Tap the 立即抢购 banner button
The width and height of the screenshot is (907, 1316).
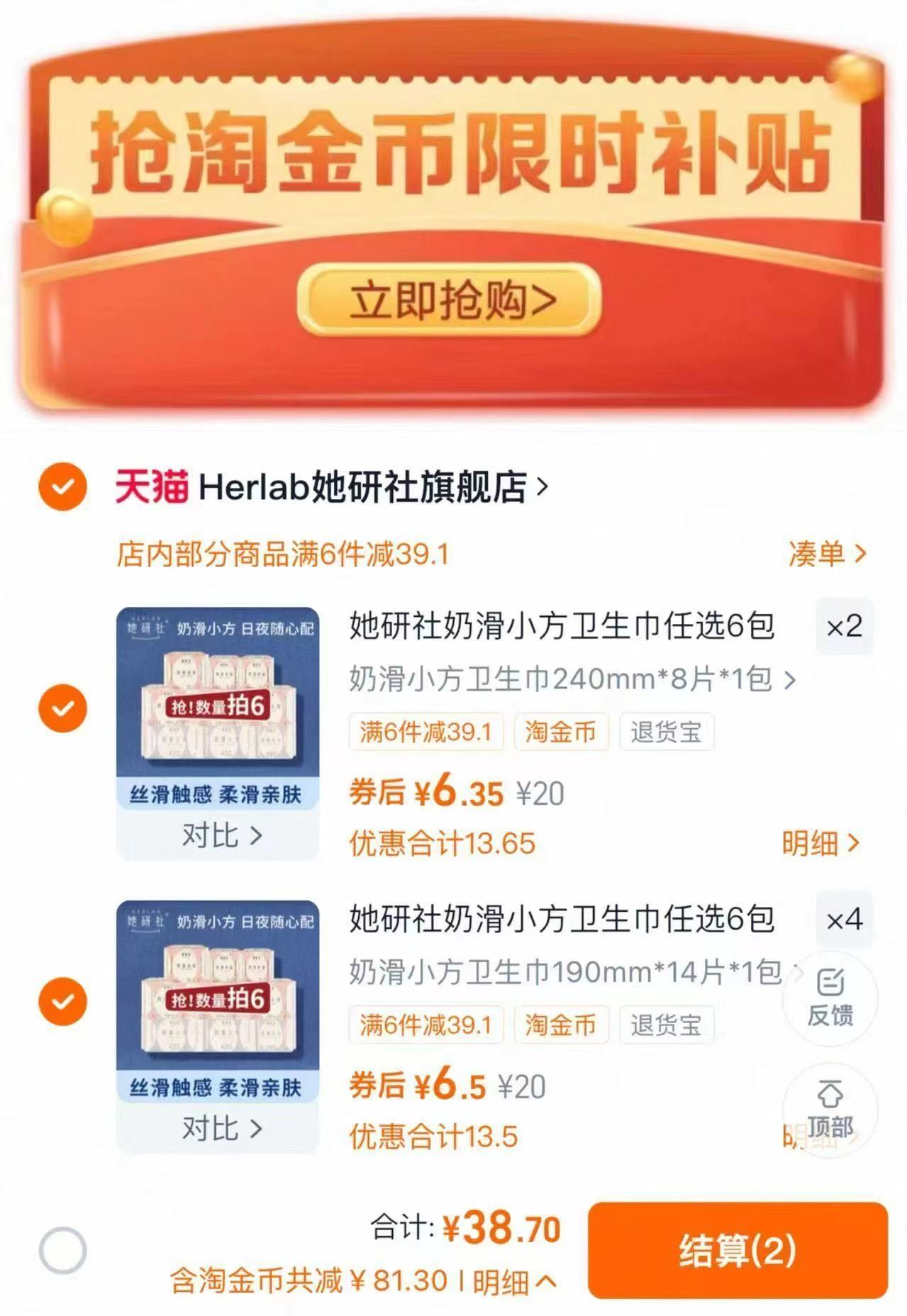coord(450,301)
